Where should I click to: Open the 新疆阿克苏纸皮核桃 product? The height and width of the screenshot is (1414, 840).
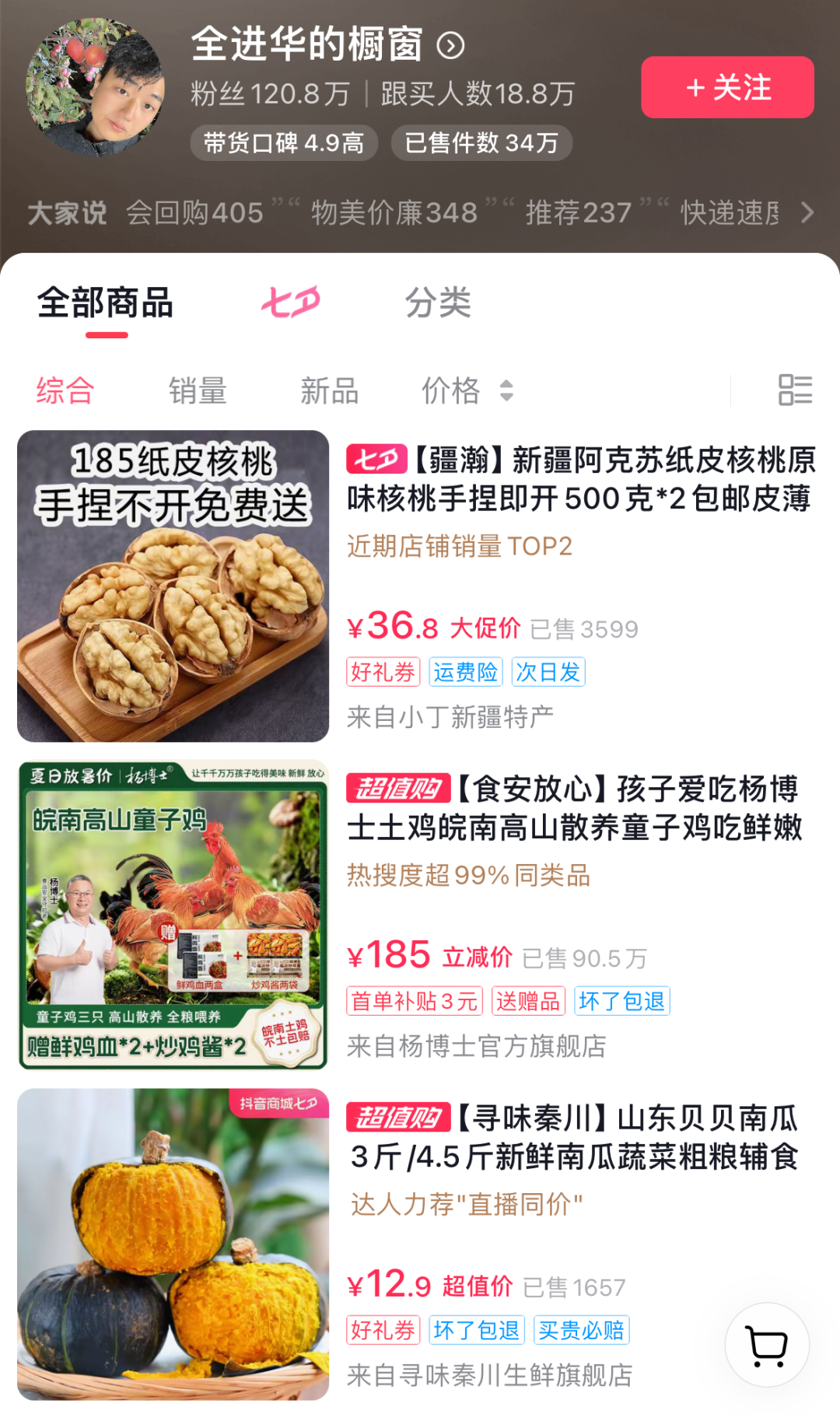(x=580, y=480)
